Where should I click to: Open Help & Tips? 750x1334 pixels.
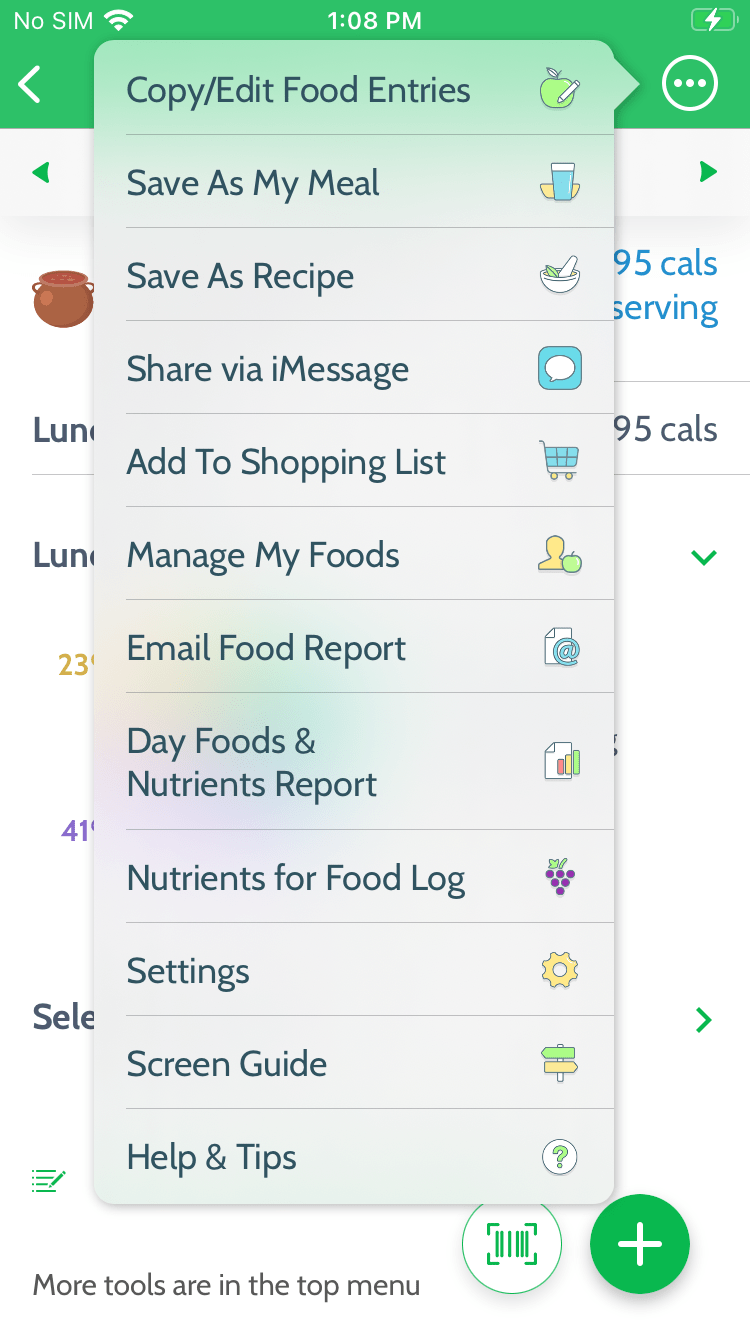(x=352, y=1157)
